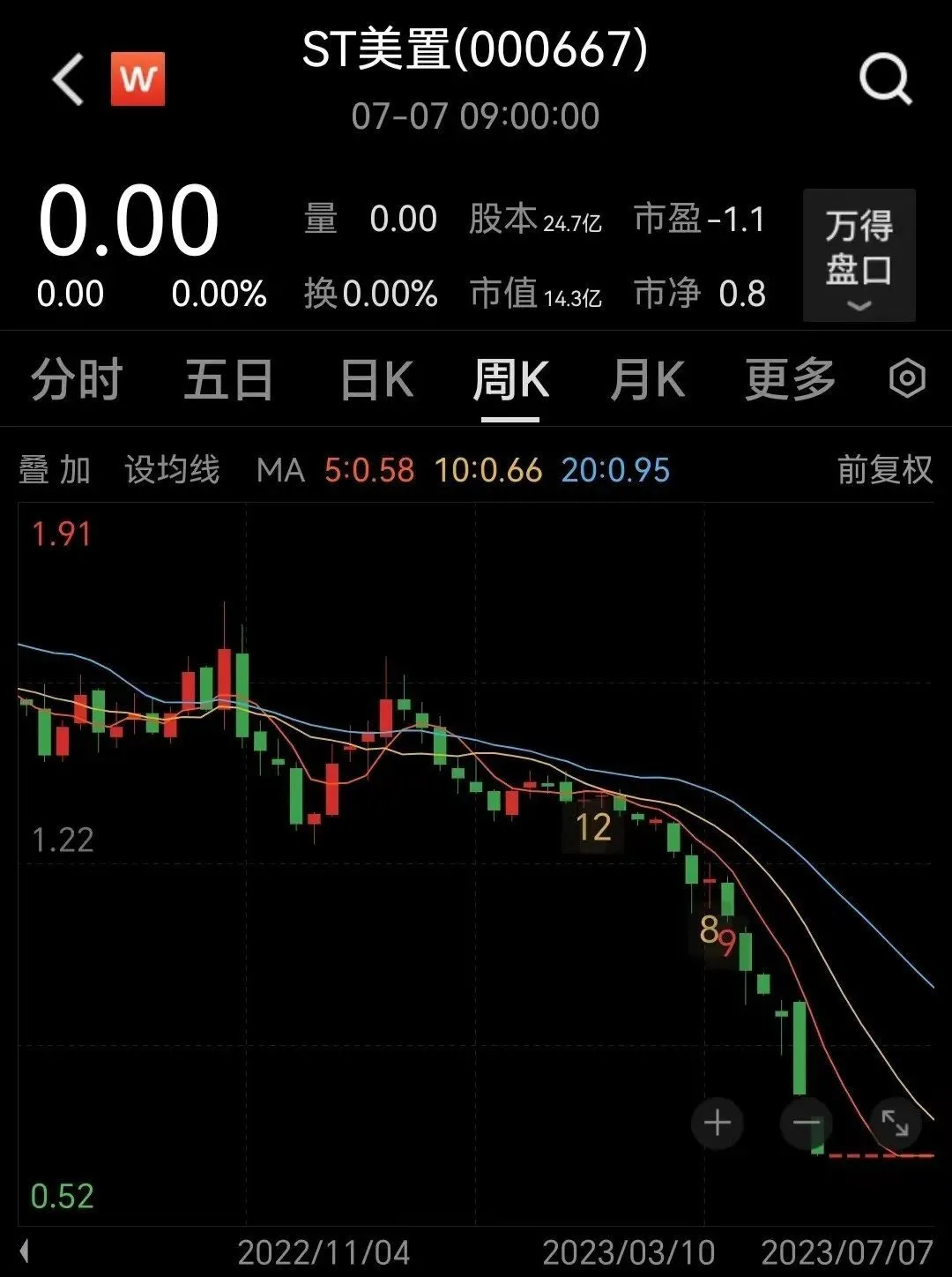
Task: Select the 周K chart tab
Action: pyautogui.click(x=511, y=380)
